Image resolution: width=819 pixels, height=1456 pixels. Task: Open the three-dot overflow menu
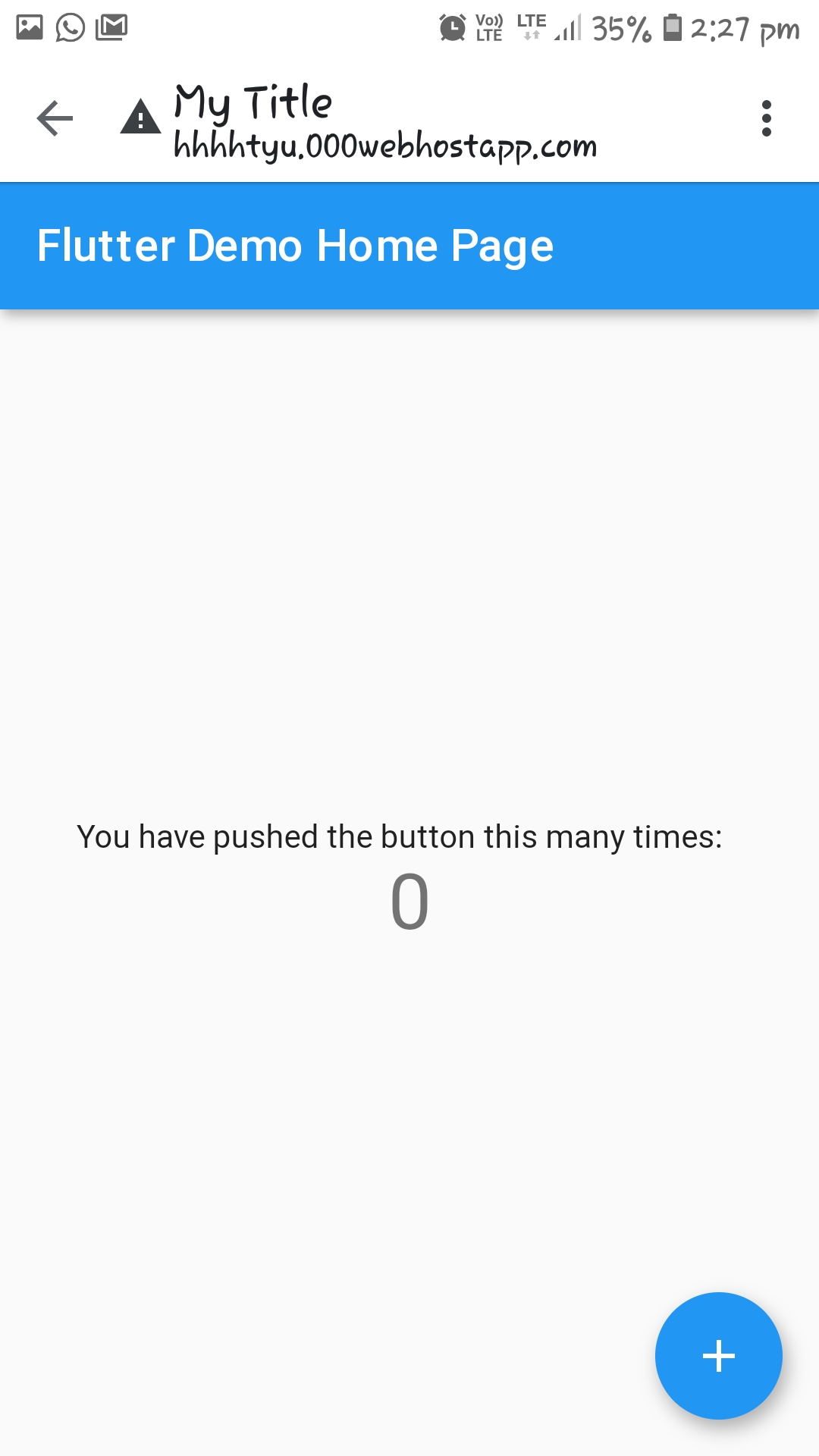click(x=766, y=119)
